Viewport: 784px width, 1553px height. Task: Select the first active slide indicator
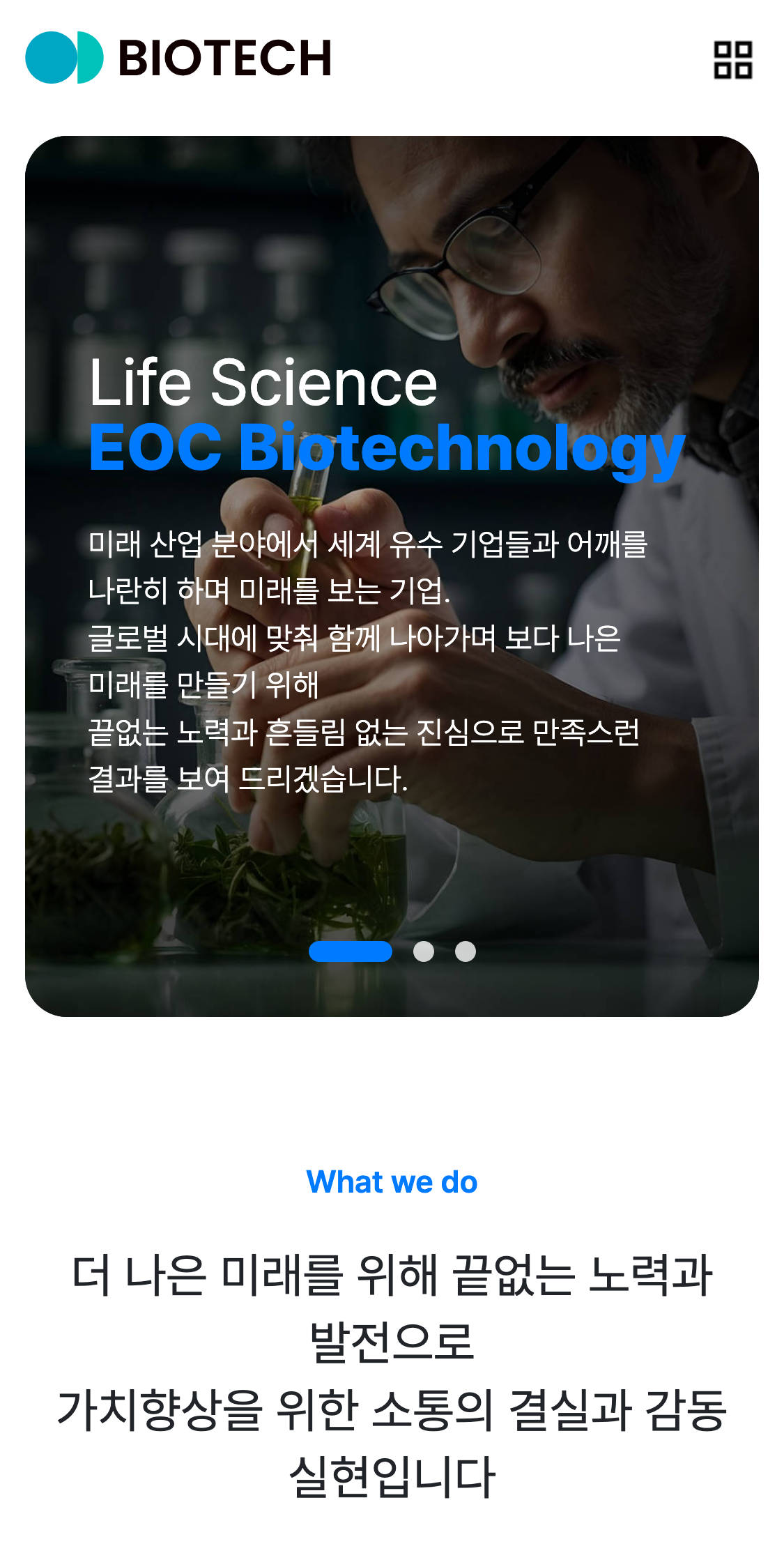pos(350,951)
